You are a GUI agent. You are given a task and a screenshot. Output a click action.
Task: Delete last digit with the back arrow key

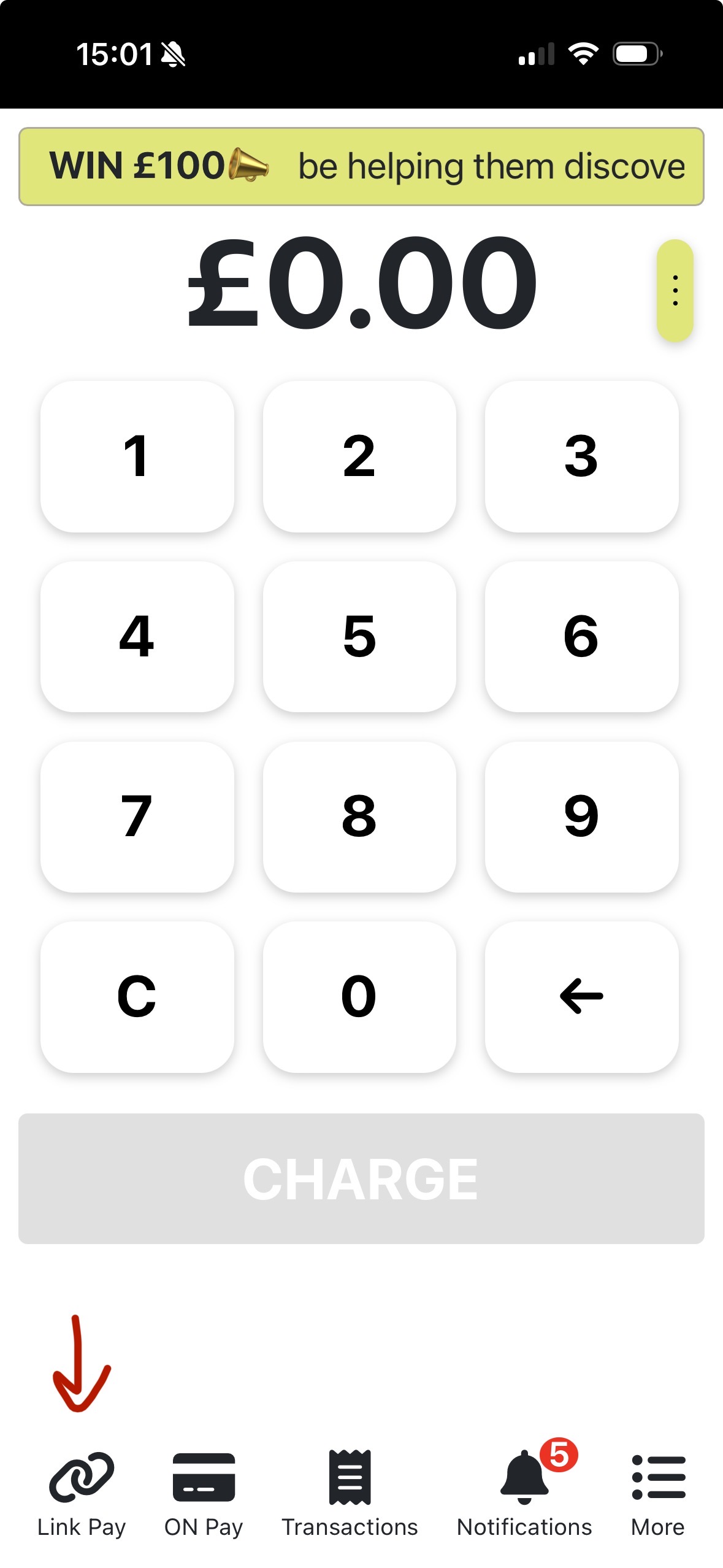click(x=581, y=997)
